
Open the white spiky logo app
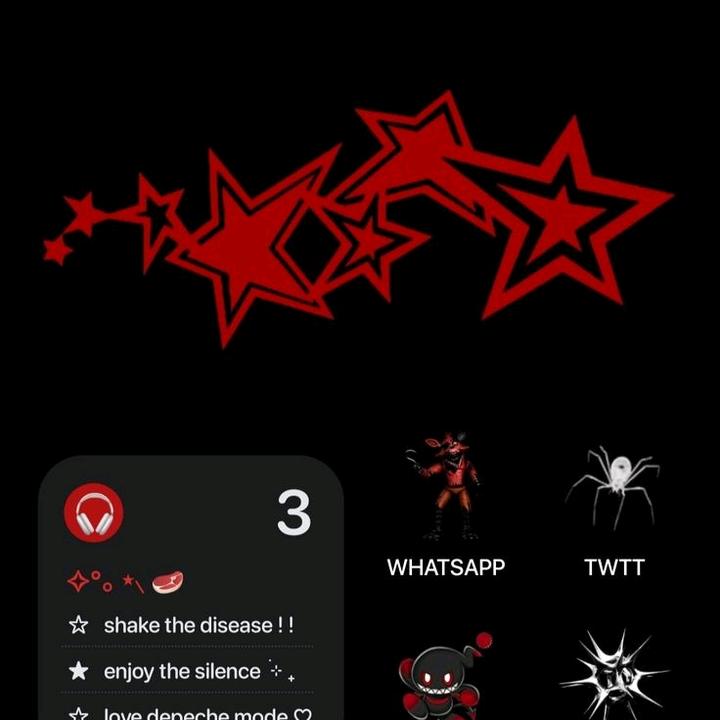tap(614, 680)
